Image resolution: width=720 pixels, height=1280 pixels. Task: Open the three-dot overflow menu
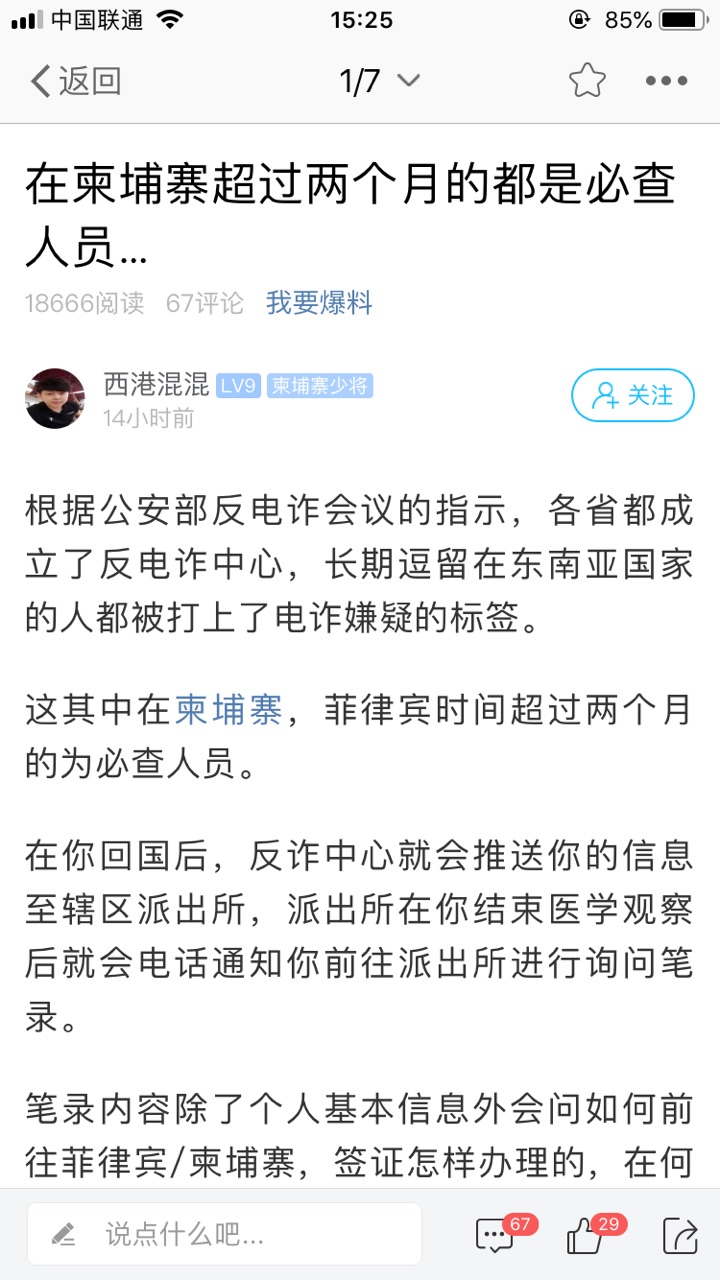[666, 81]
